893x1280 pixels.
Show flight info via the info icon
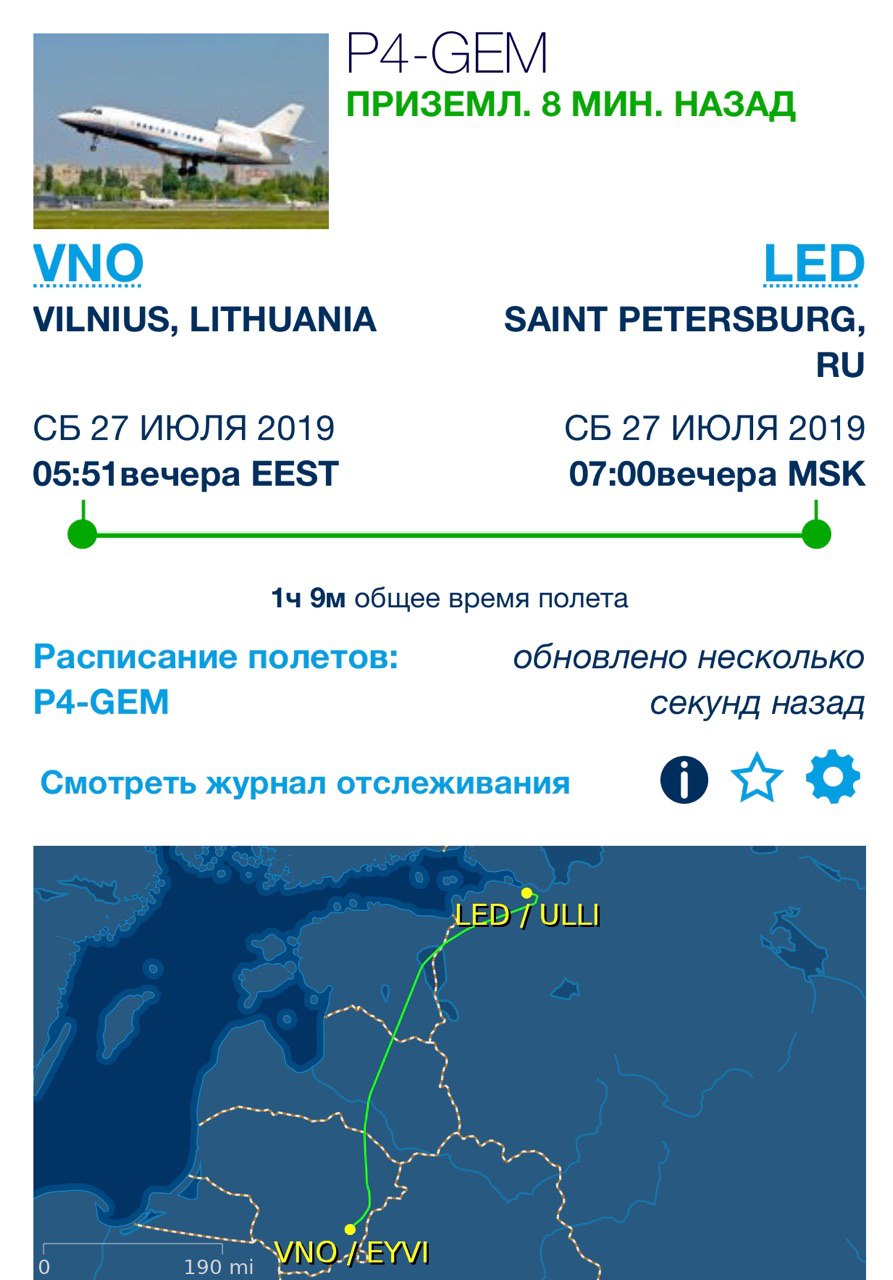(684, 780)
